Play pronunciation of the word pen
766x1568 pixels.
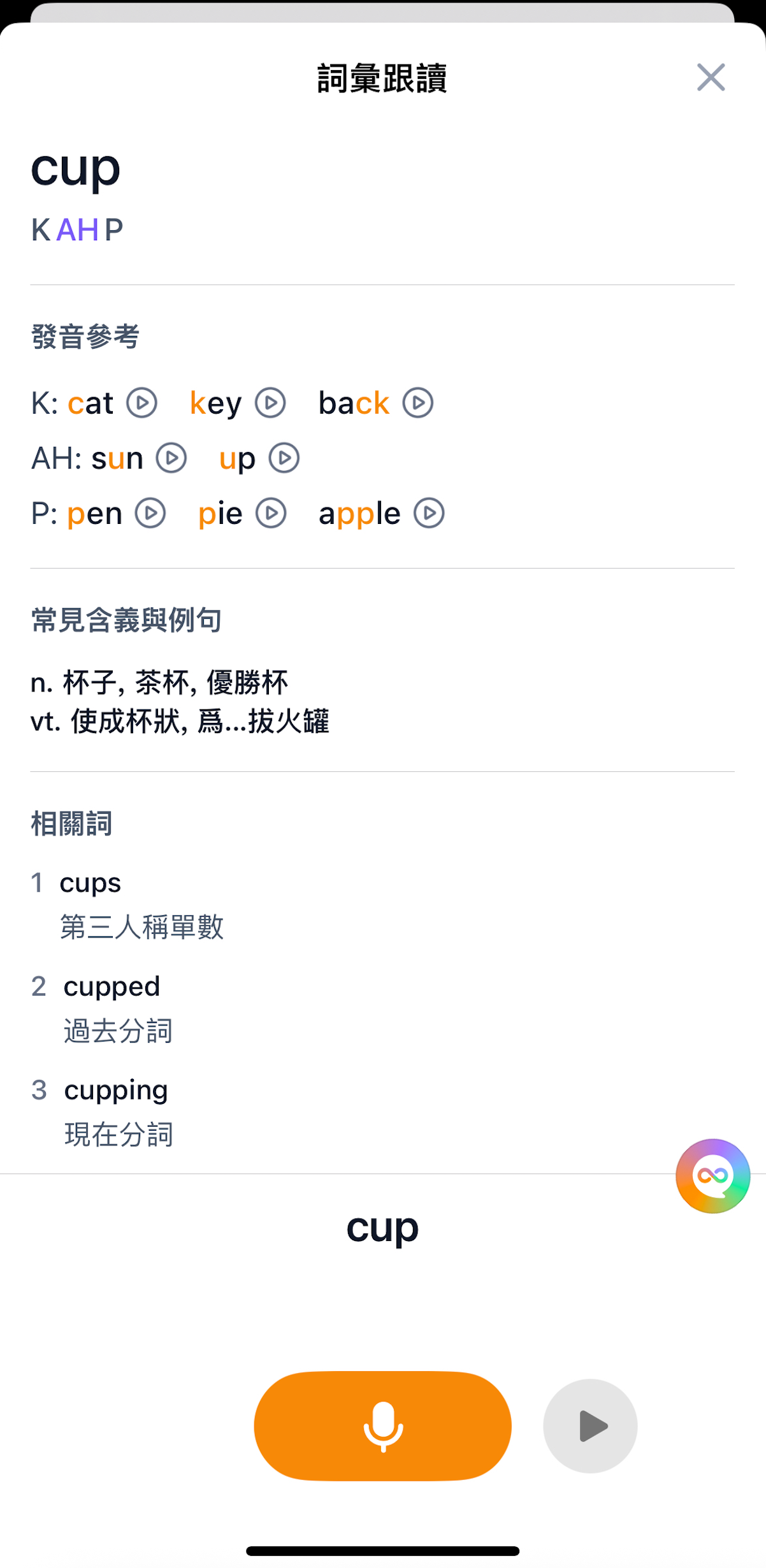point(150,513)
